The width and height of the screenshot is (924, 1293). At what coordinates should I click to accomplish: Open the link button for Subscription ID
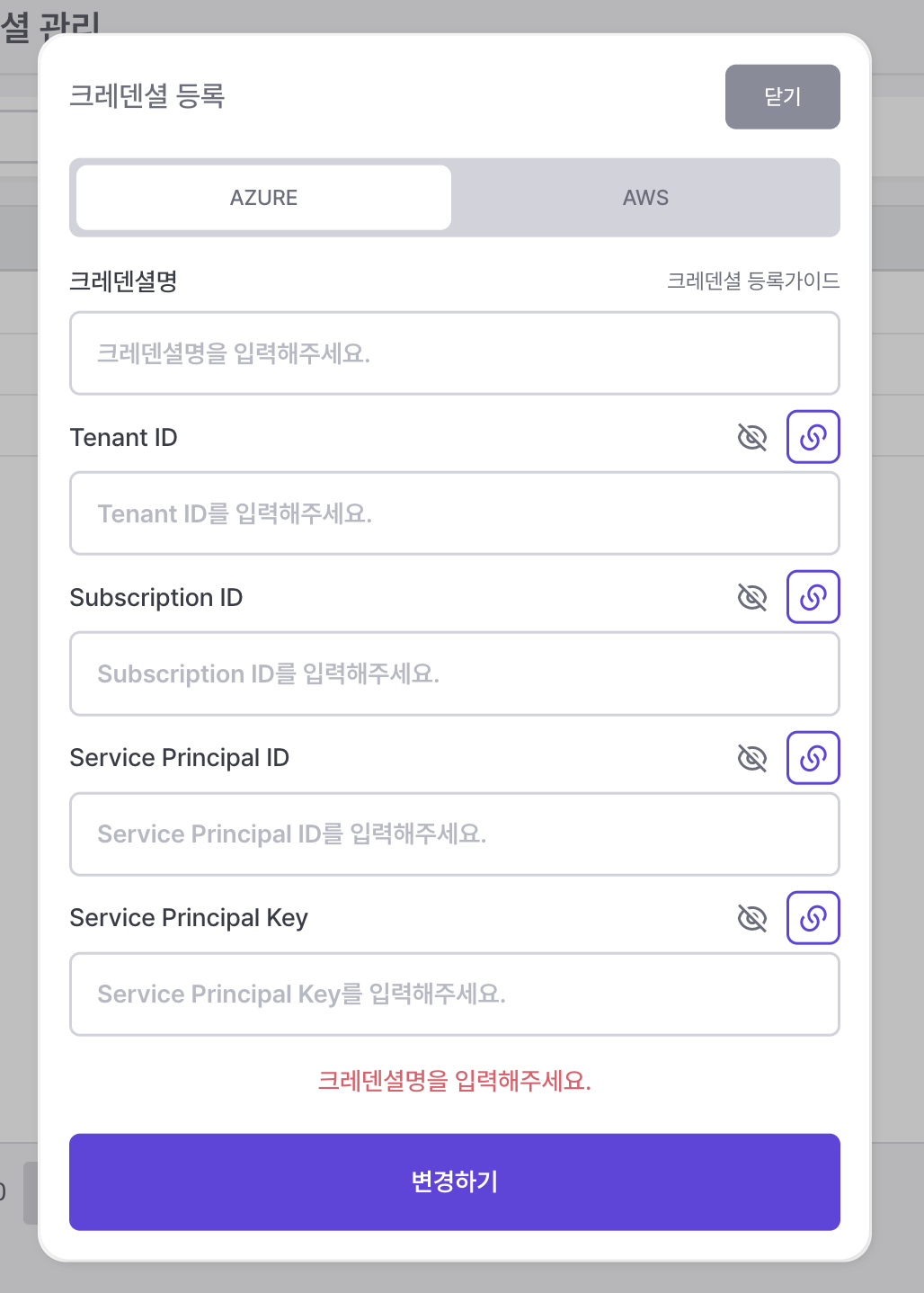tap(813, 597)
